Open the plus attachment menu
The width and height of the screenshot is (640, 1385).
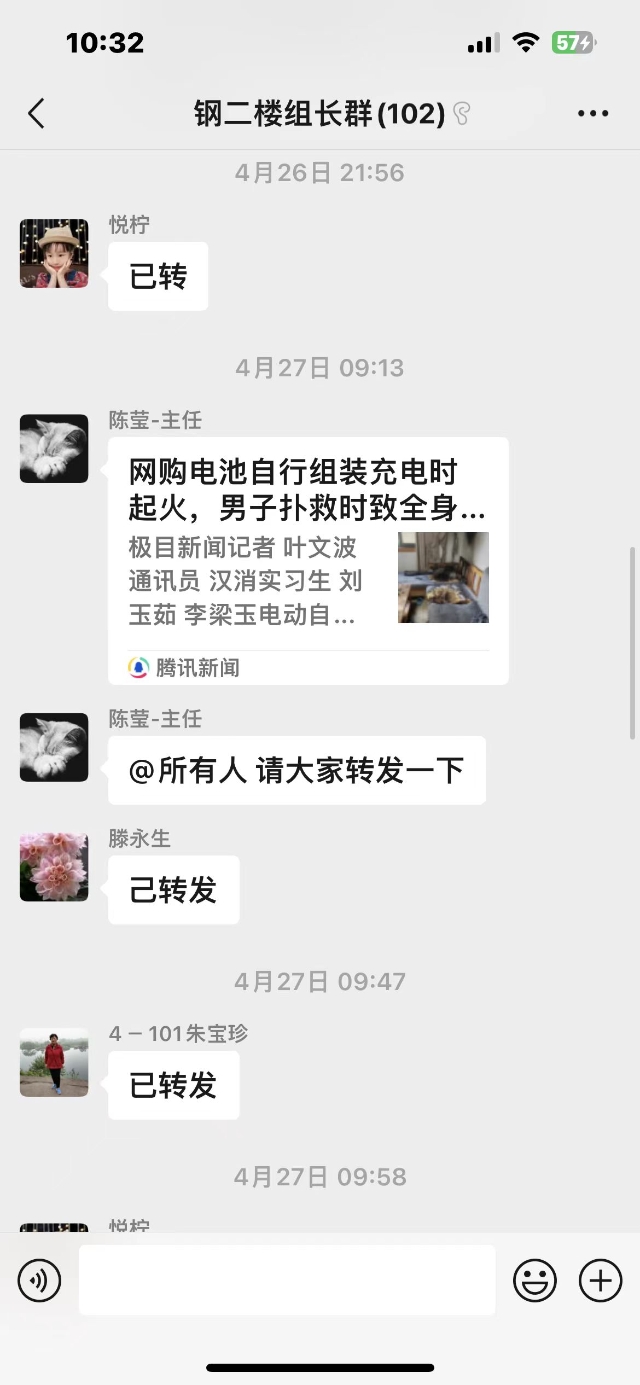coord(600,1280)
